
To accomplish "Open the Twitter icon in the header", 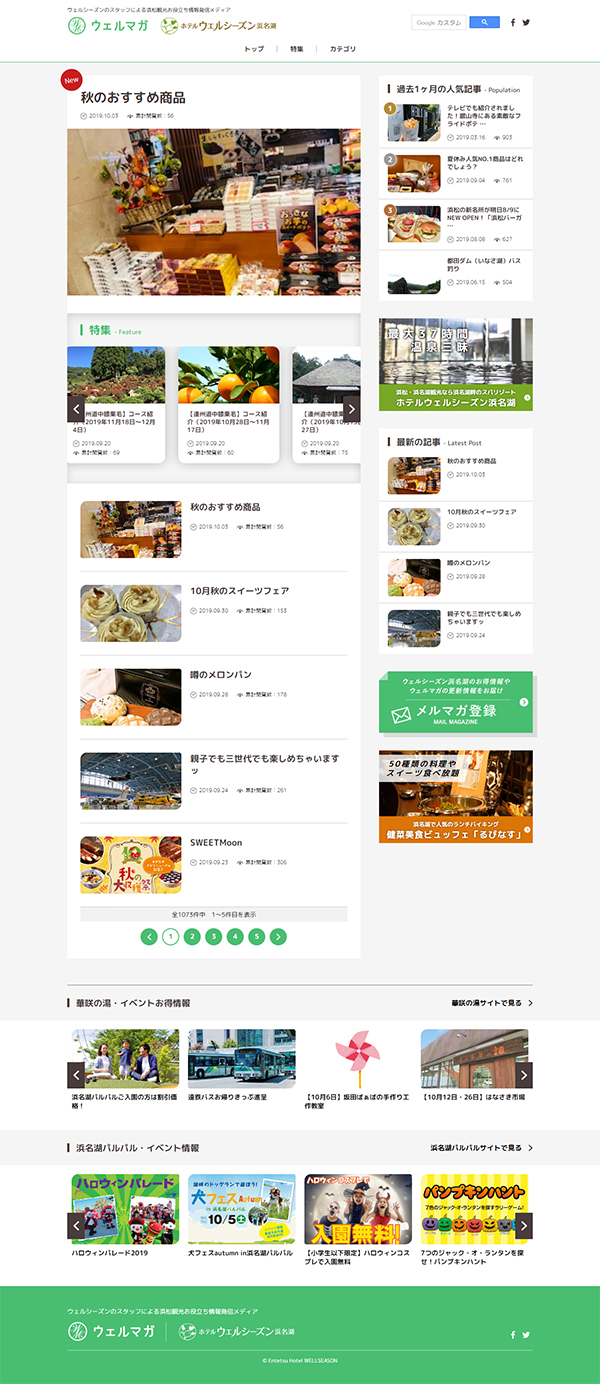I will point(527,22).
